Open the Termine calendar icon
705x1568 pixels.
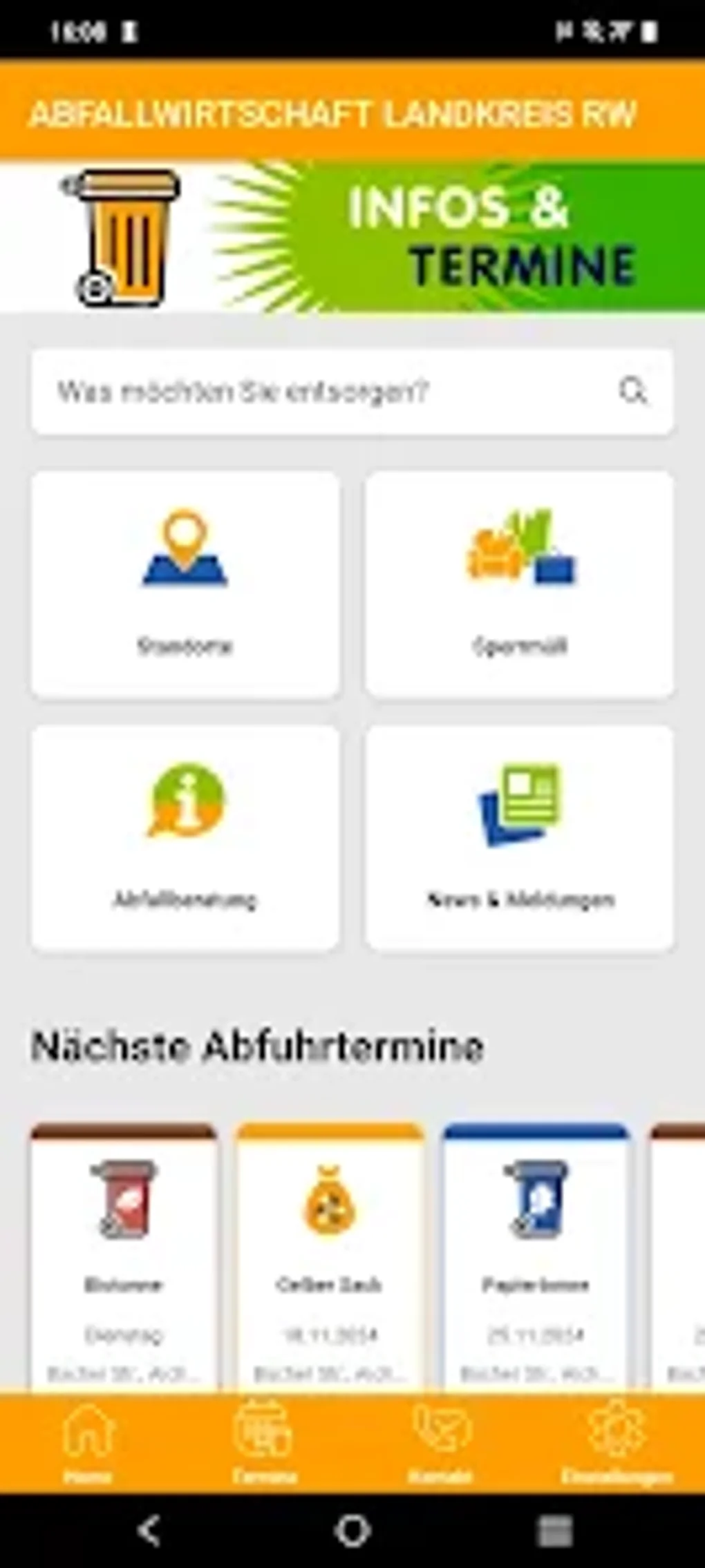click(x=263, y=1426)
